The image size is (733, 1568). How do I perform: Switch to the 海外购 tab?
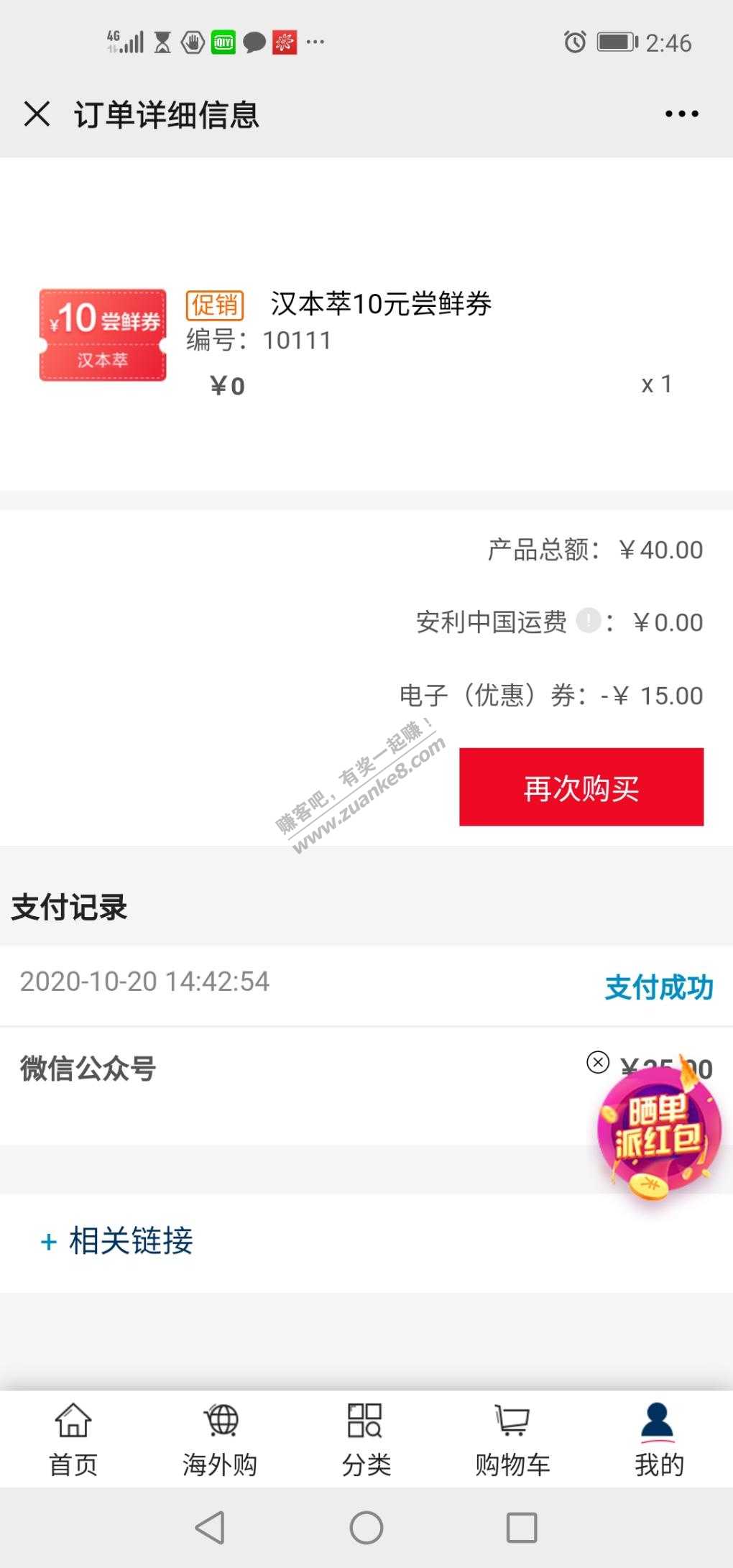click(x=220, y=1439)
